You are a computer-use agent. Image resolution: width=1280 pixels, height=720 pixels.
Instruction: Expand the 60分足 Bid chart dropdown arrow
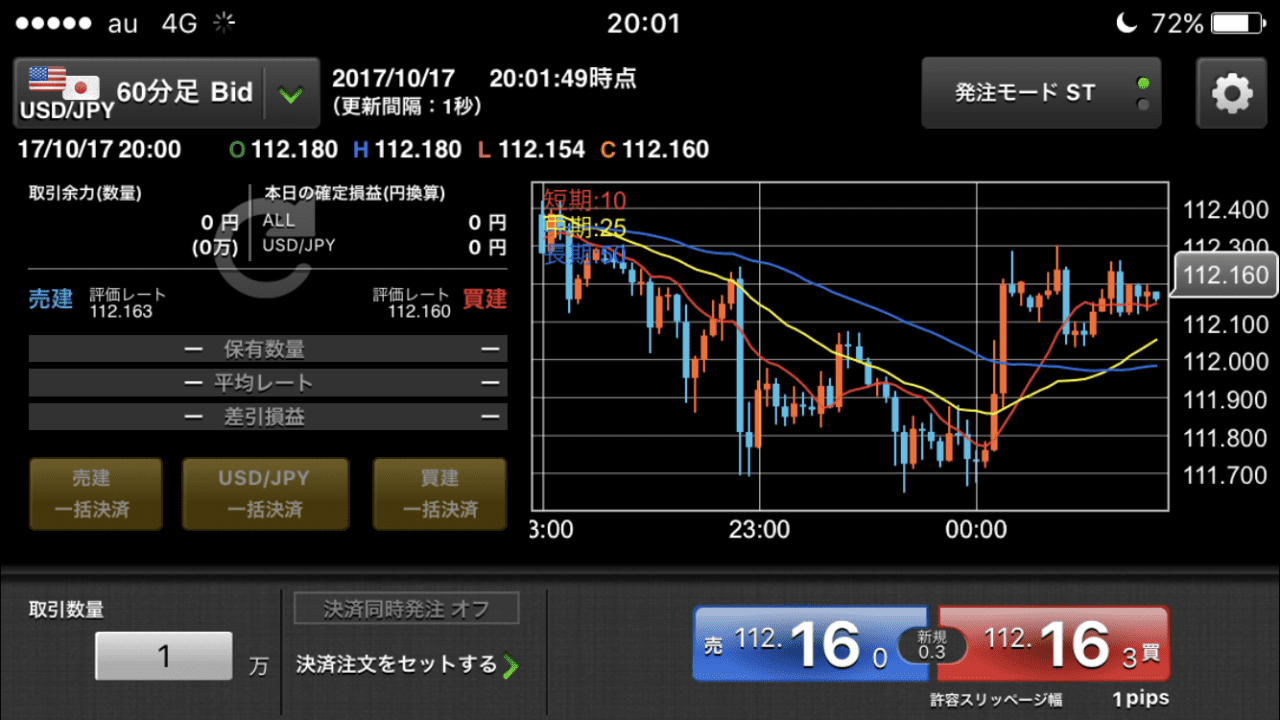[x=291, y=94]
